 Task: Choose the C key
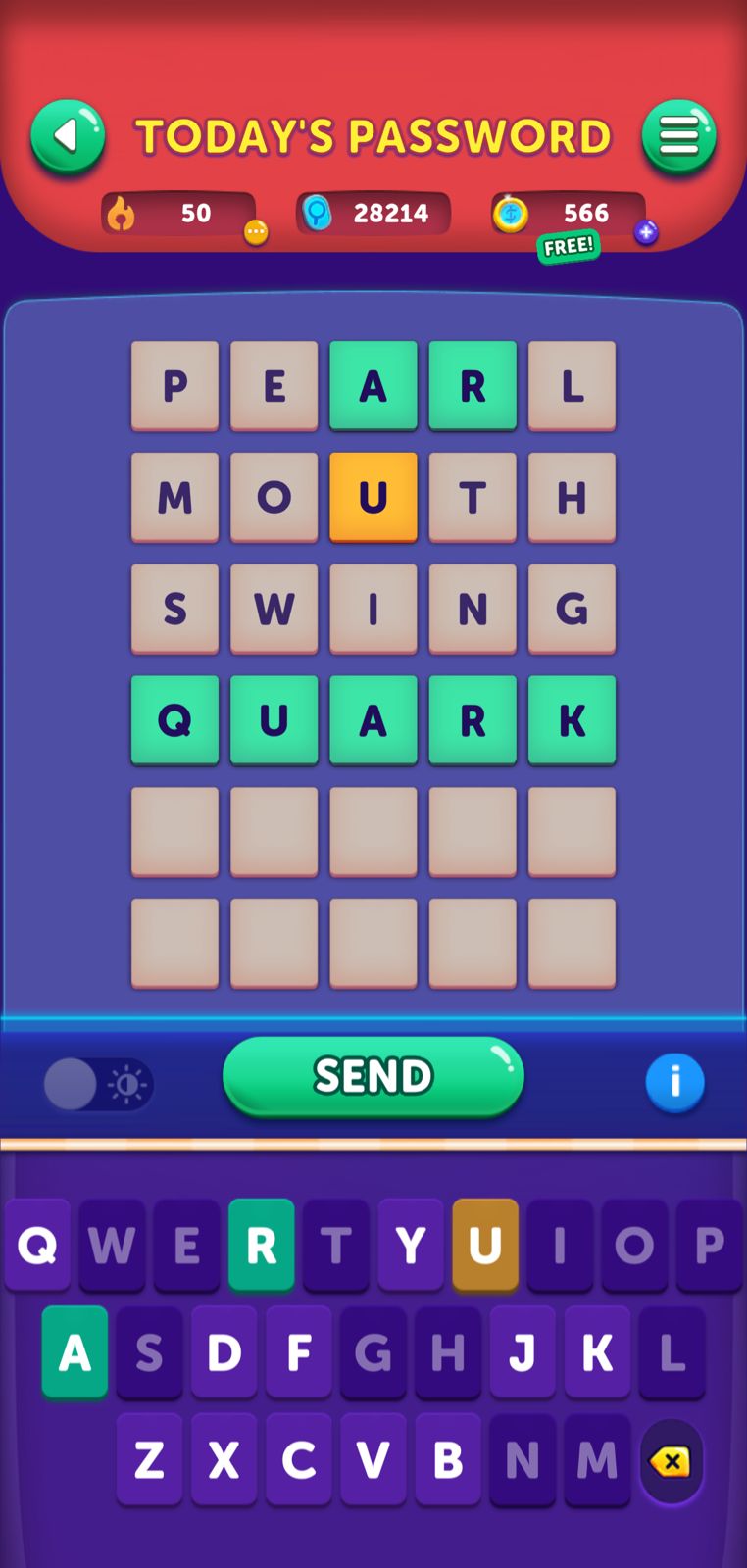(299, 1460)
